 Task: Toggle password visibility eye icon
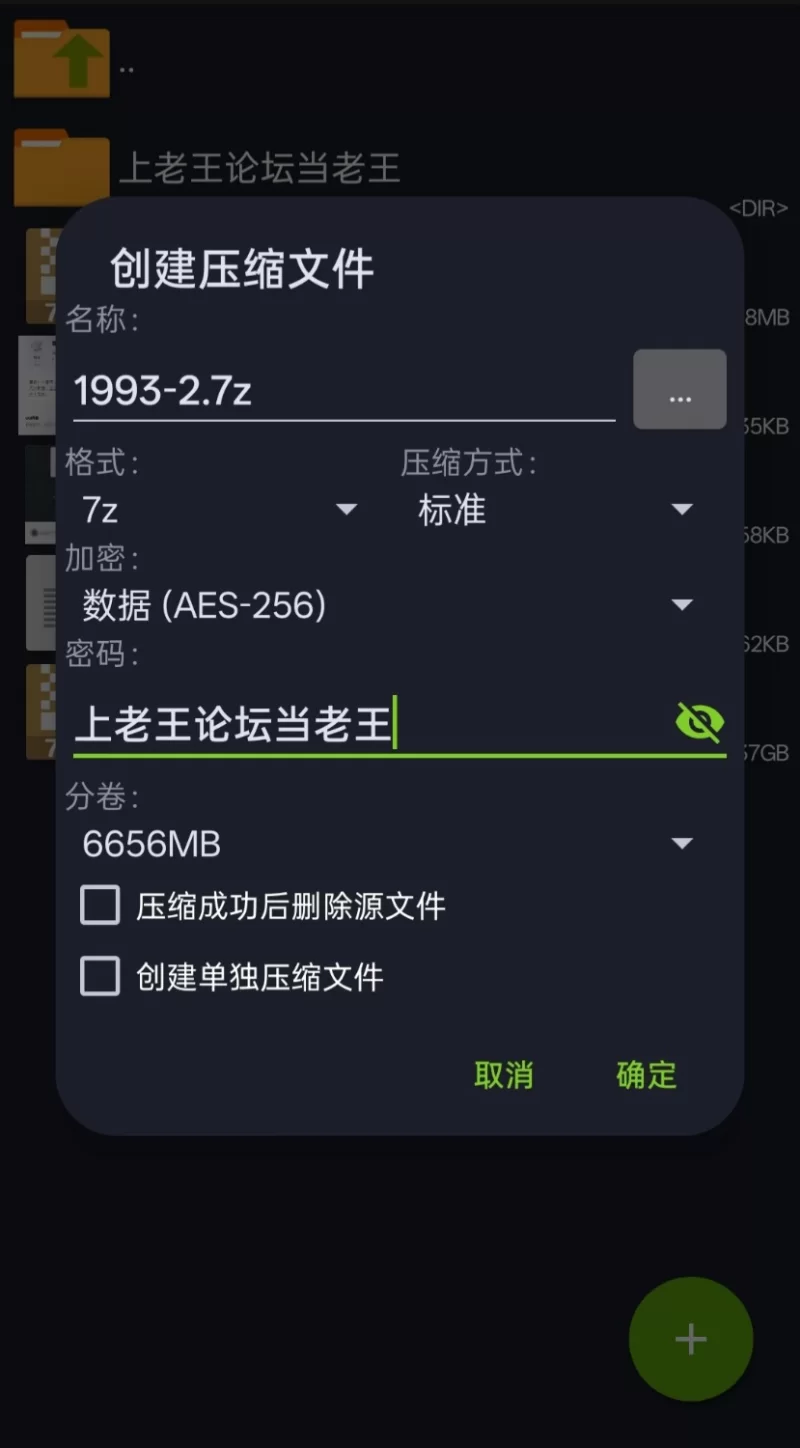tap(699, 722)
